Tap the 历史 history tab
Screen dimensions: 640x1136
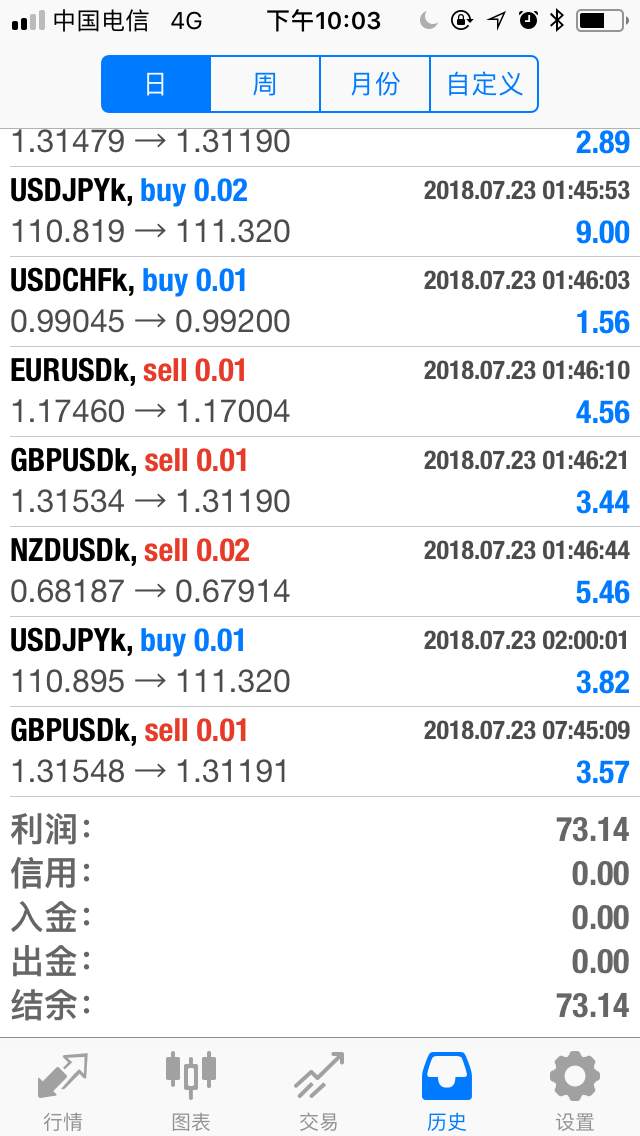coord(447,1090)
